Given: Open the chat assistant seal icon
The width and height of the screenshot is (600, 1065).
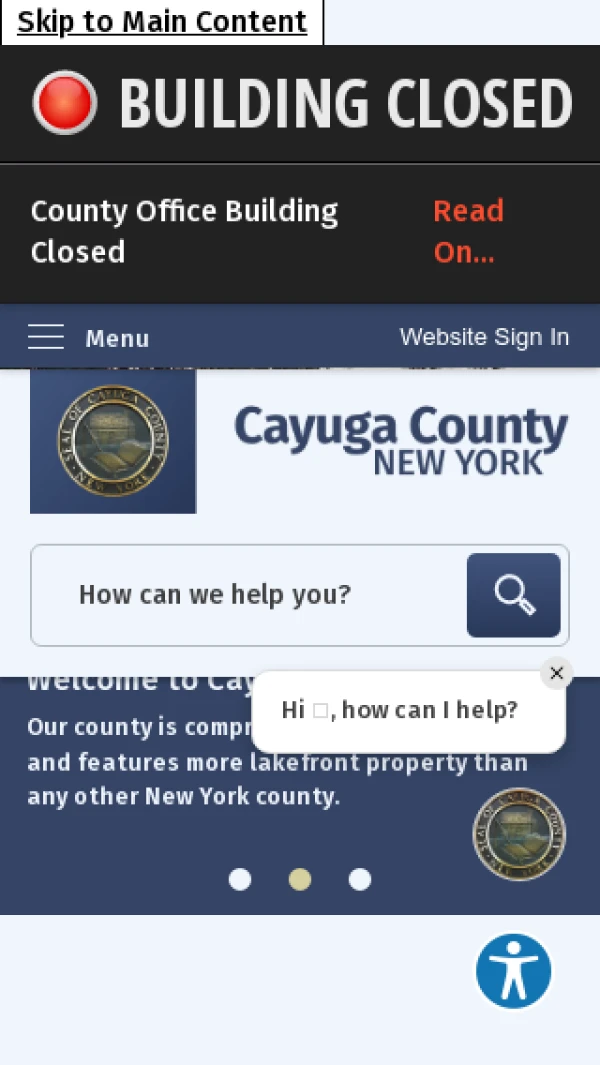Looking at the screenshot, I should coord(519,834).
